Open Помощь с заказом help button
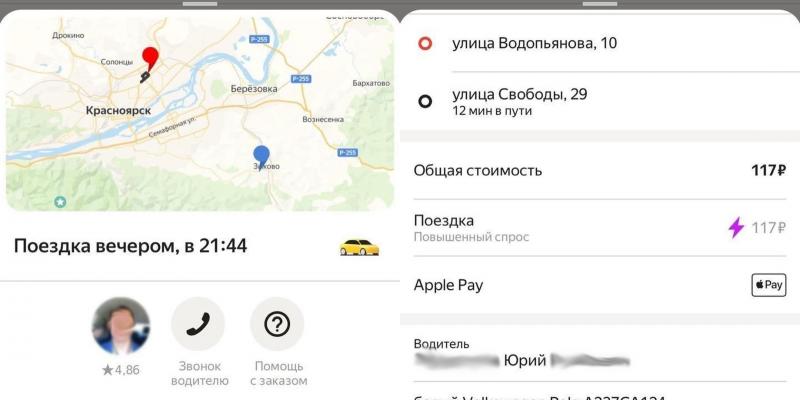This screenshot has width=800, height=400. (x=277, y=325)
